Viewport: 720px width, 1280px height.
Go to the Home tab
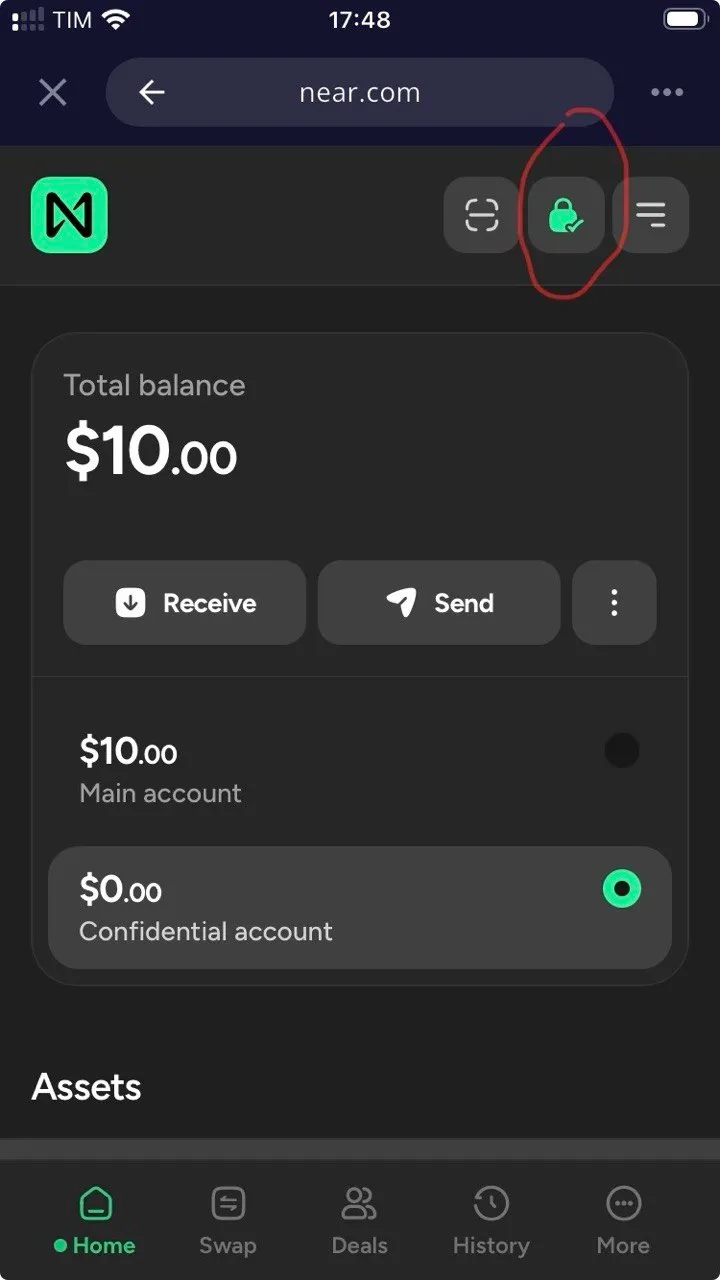pyautogui.click(x=95, y=1220)
